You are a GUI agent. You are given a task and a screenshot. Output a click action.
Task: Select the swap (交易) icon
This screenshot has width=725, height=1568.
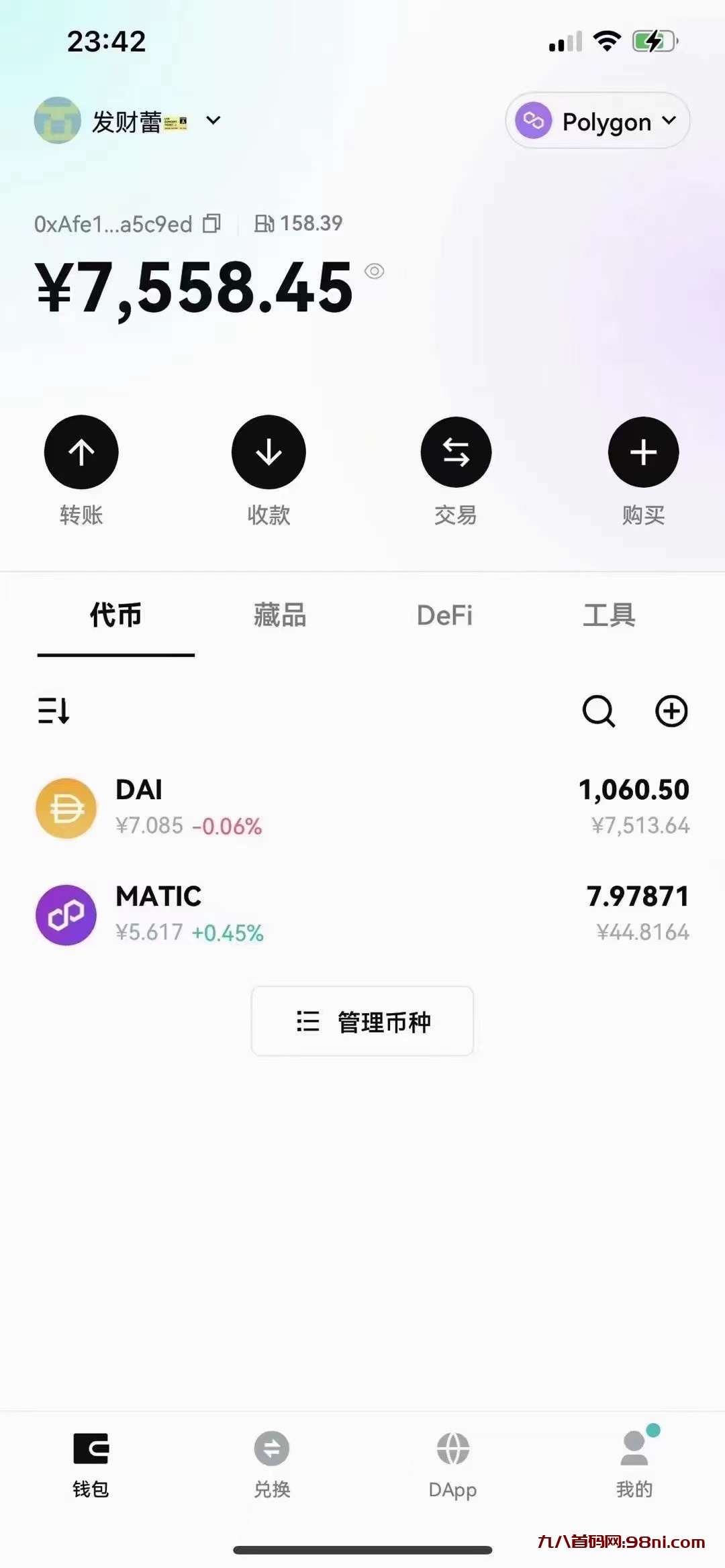(455, 452)
